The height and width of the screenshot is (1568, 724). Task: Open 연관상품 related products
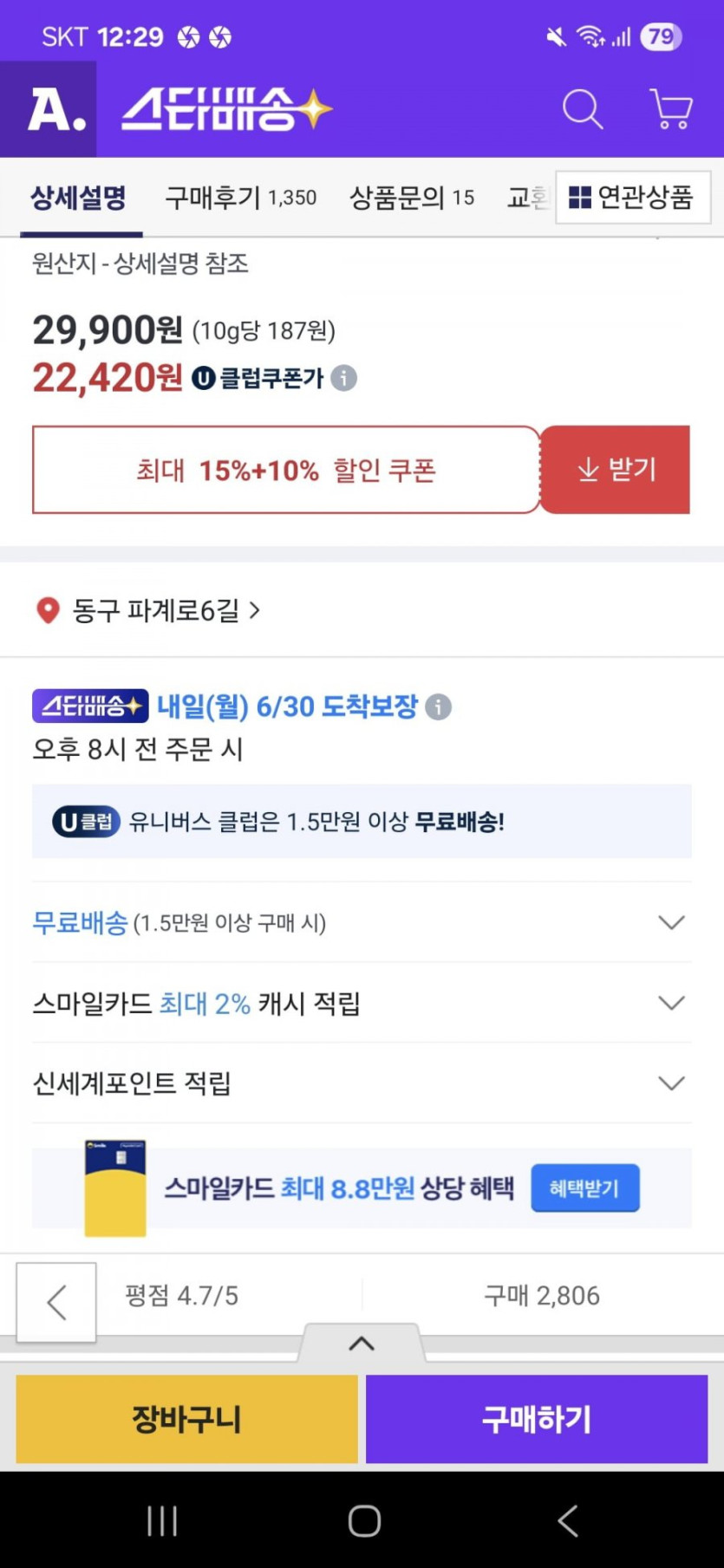(x=633, y=198)
